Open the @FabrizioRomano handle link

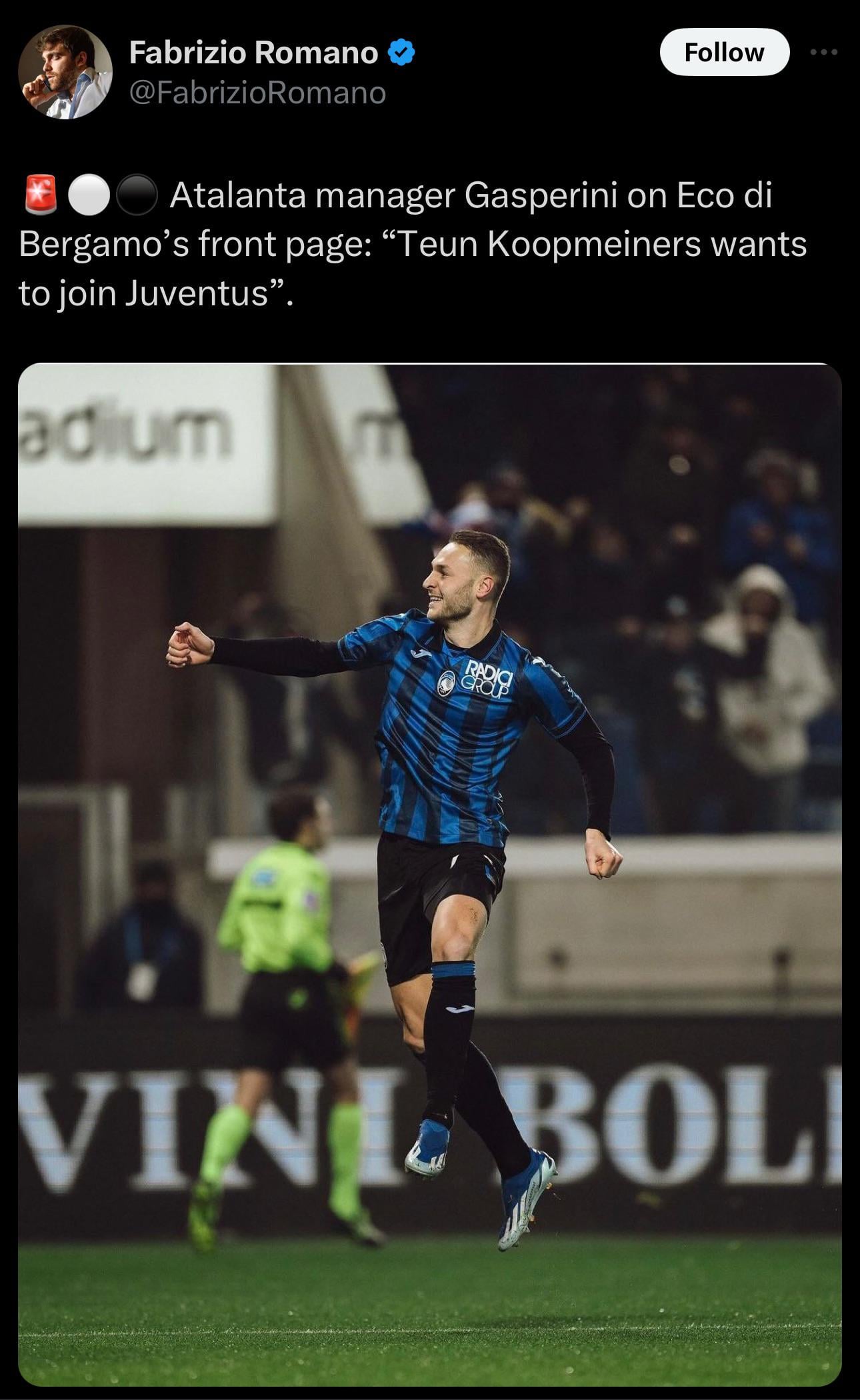(257, 93)
